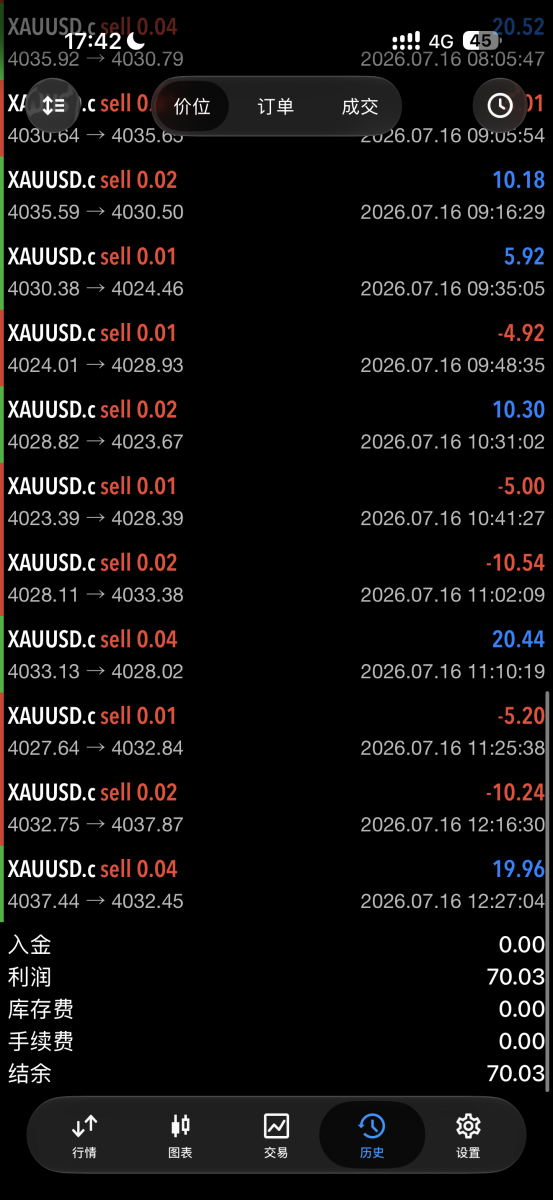Go to the 行情 tab
The width and height of the screenshot is (553, 1200).
(x=85, y=1136)
